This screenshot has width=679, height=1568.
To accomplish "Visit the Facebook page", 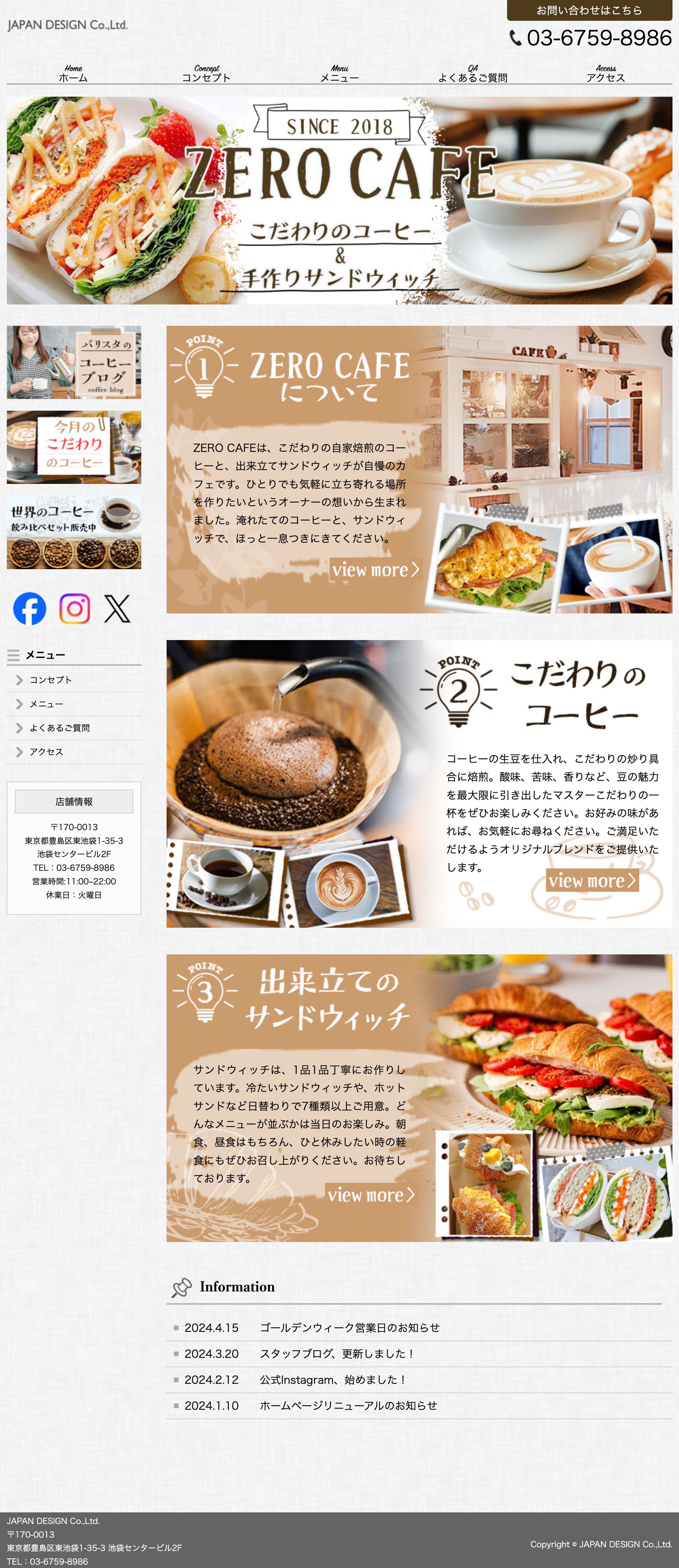I will click(x=30, y=608).
